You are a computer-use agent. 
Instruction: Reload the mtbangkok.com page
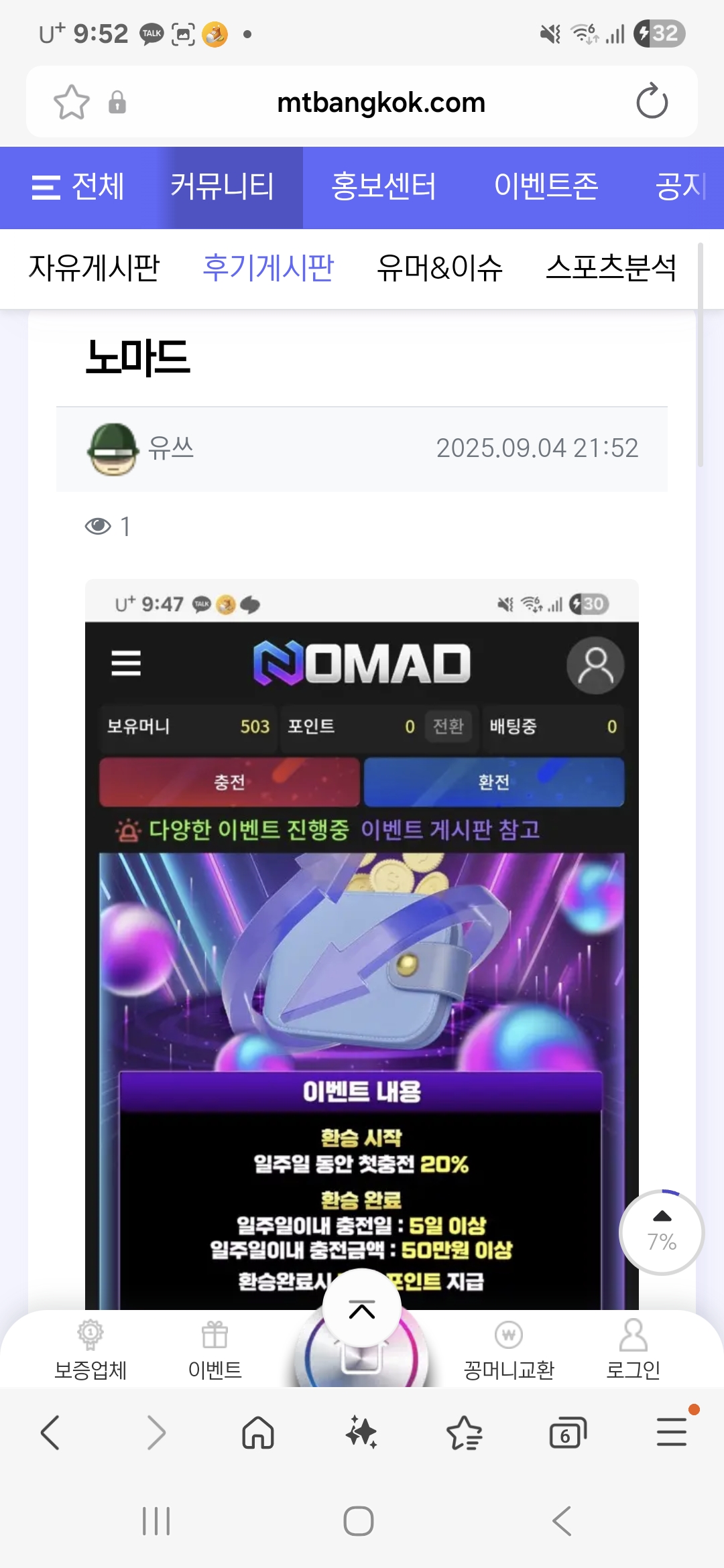652,102
